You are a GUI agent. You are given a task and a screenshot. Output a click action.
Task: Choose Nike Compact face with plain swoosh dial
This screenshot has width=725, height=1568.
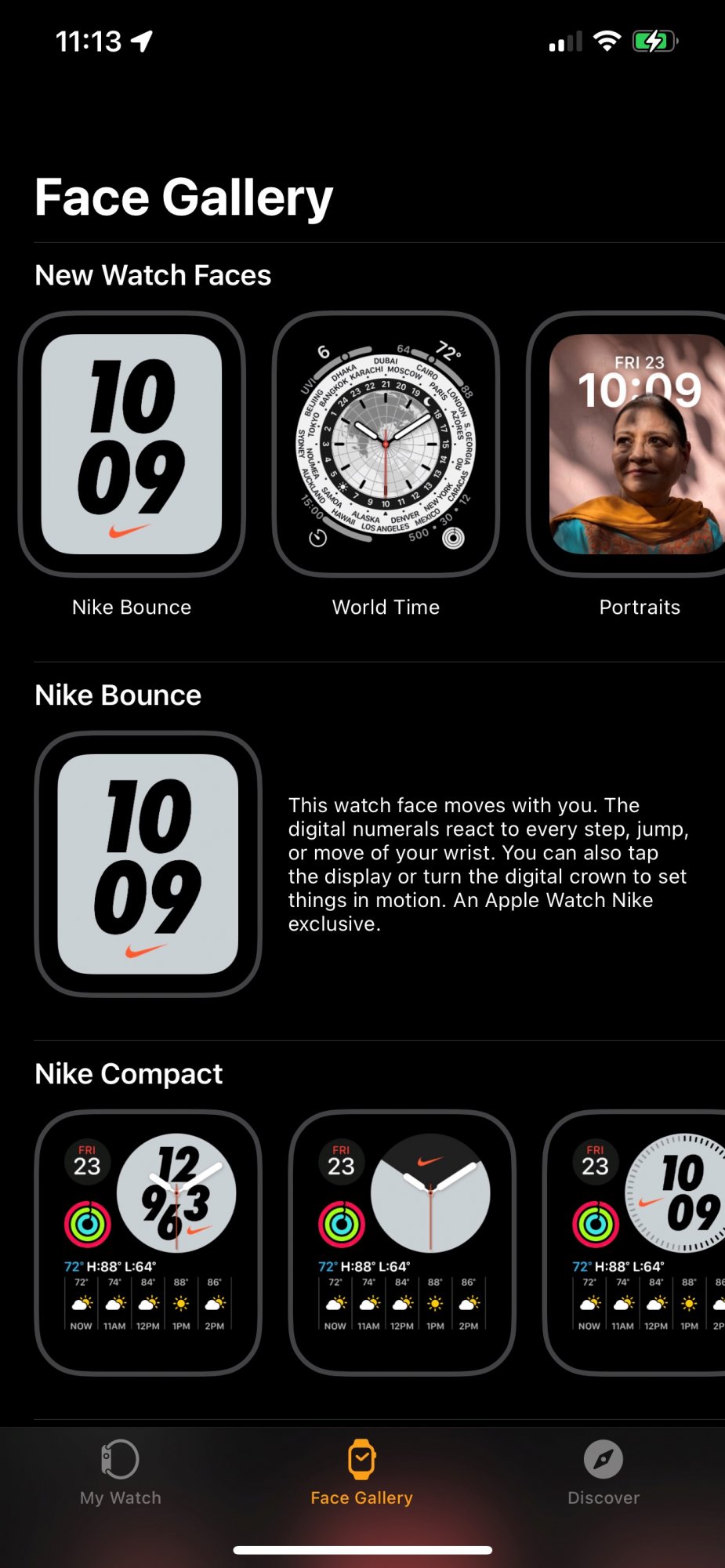coord(402,1243)
